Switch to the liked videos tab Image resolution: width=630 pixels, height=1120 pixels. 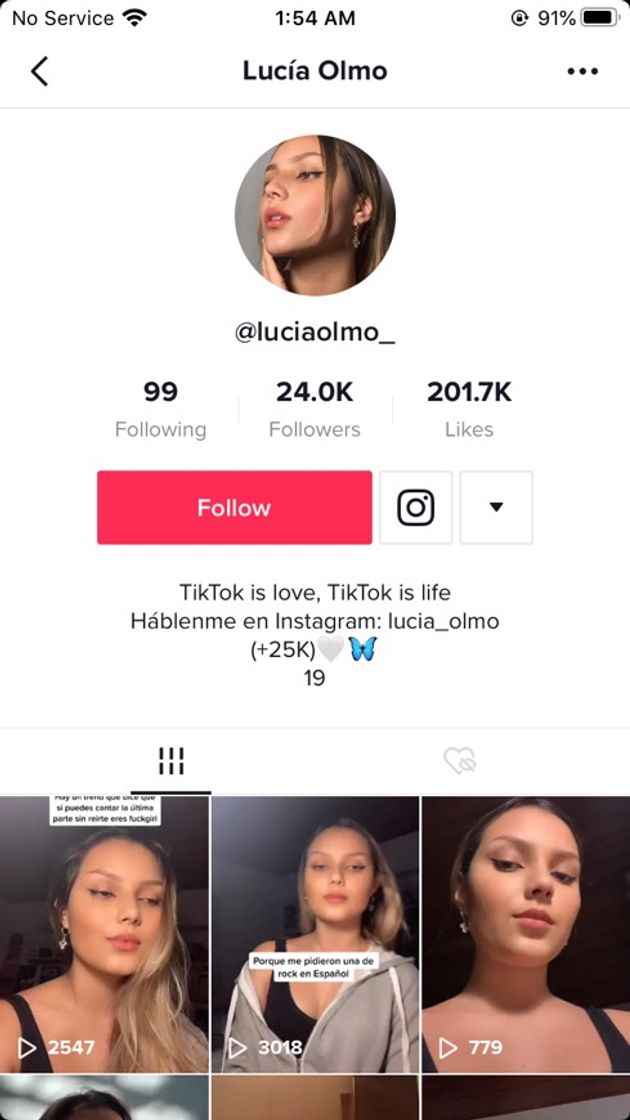coord(460,762)
